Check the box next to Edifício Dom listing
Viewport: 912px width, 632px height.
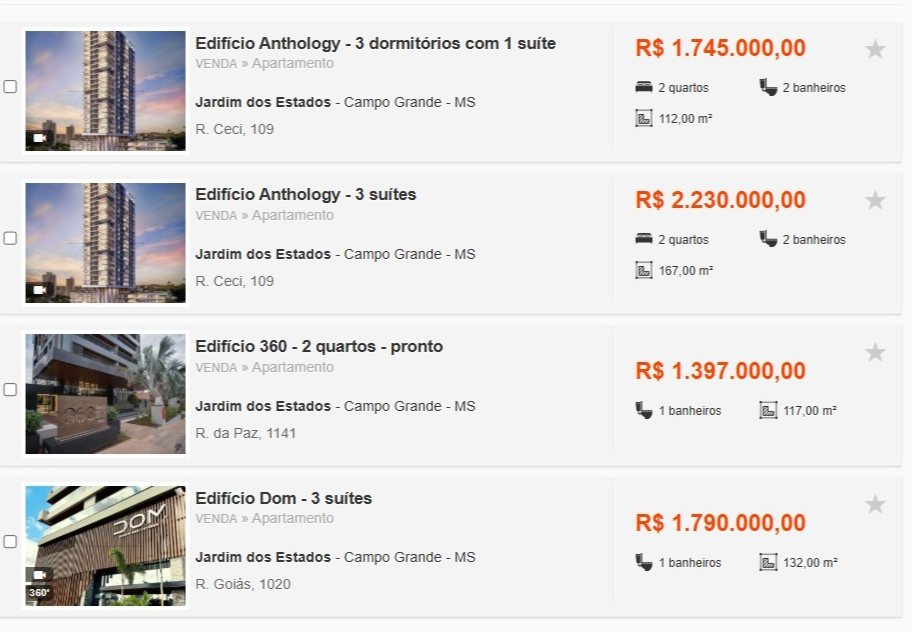pyautogui.click(x=10, y=541)
